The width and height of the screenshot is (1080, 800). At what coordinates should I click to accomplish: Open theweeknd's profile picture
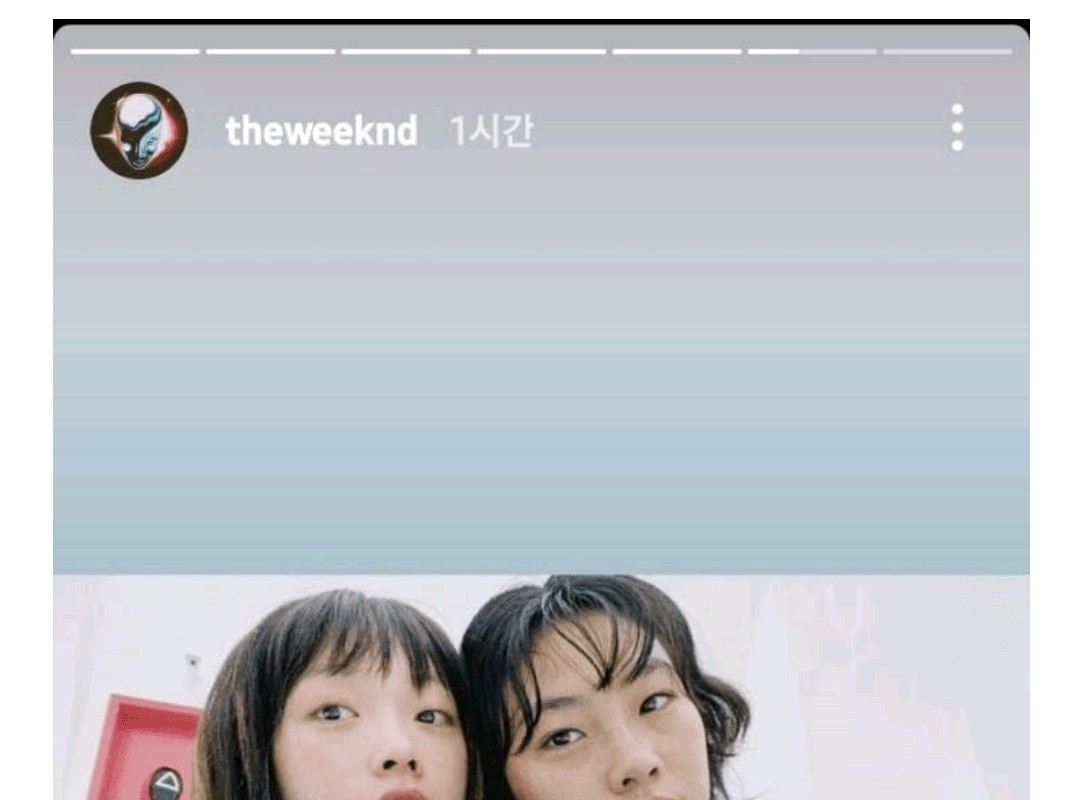pos(139,130)
